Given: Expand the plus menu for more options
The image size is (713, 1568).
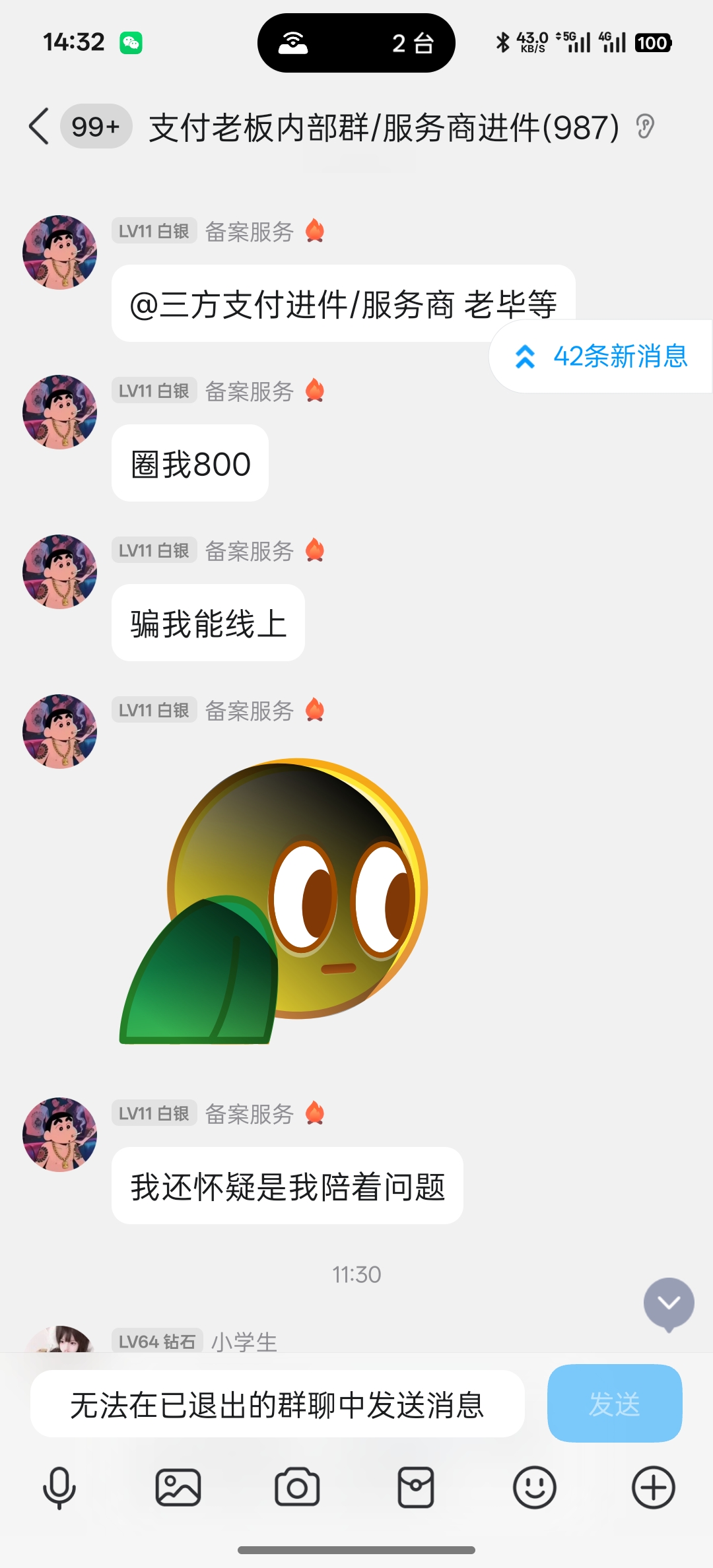Looking at the screenshot, I should pyautogui.click(x=654, y=1487).
